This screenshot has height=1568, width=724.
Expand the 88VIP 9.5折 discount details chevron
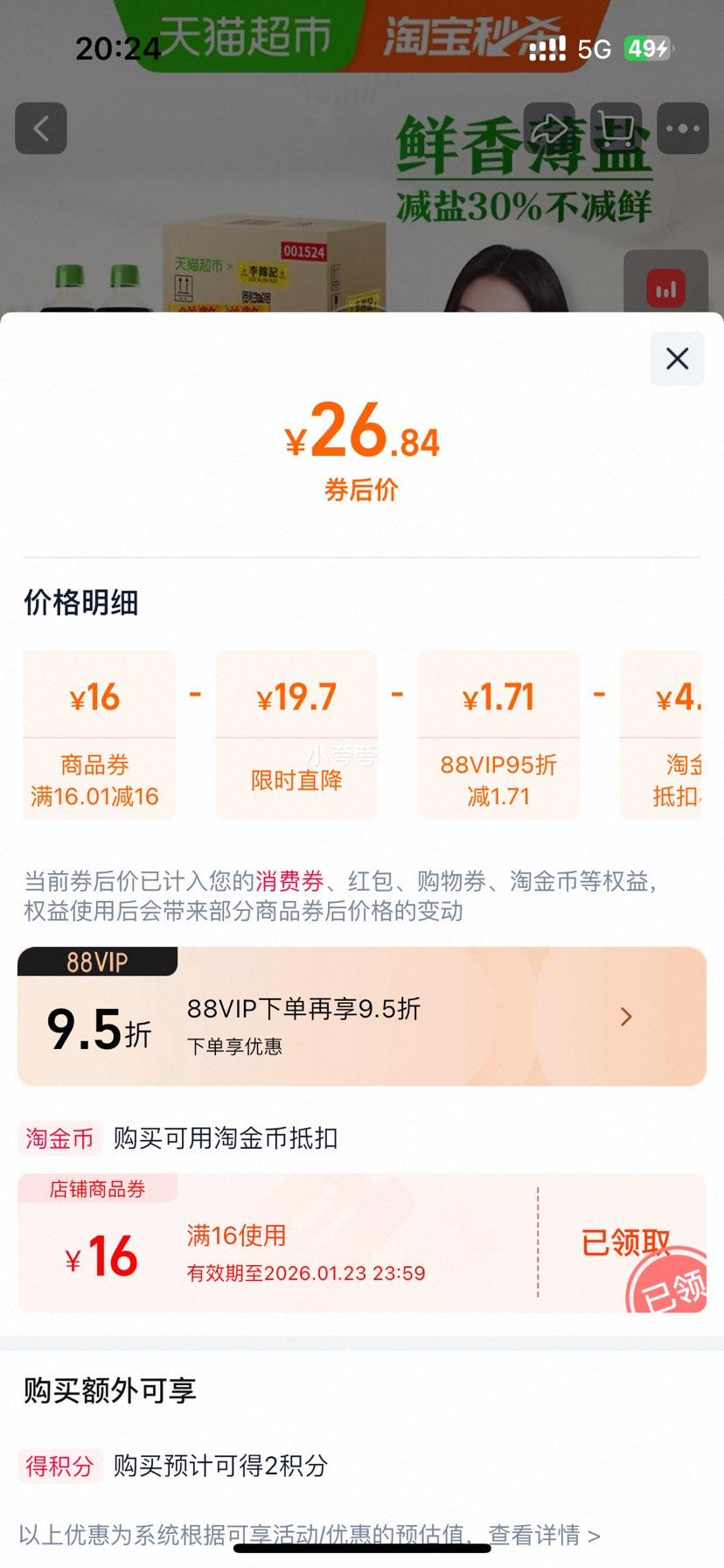coord(625,1016)
